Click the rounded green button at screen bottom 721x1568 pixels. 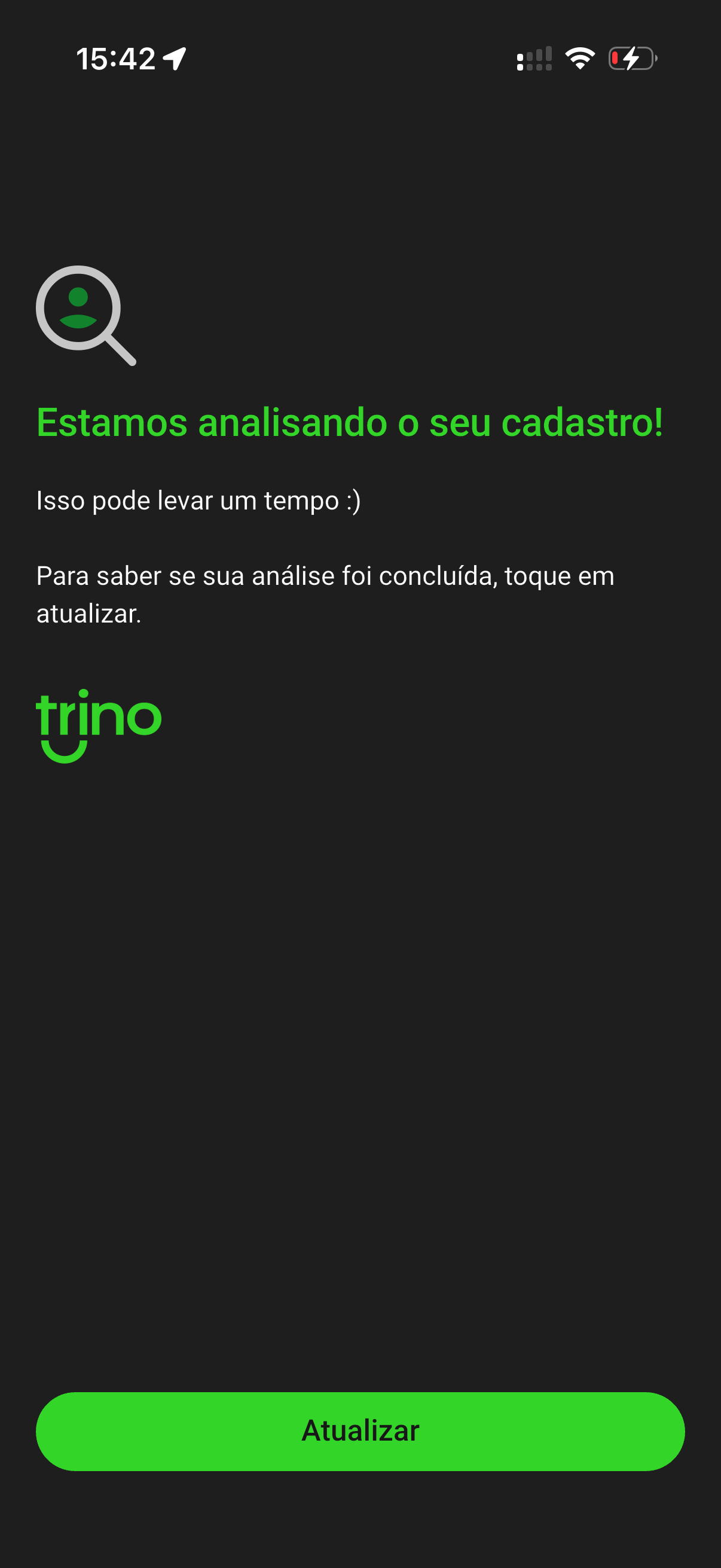tap(360, 1432)
